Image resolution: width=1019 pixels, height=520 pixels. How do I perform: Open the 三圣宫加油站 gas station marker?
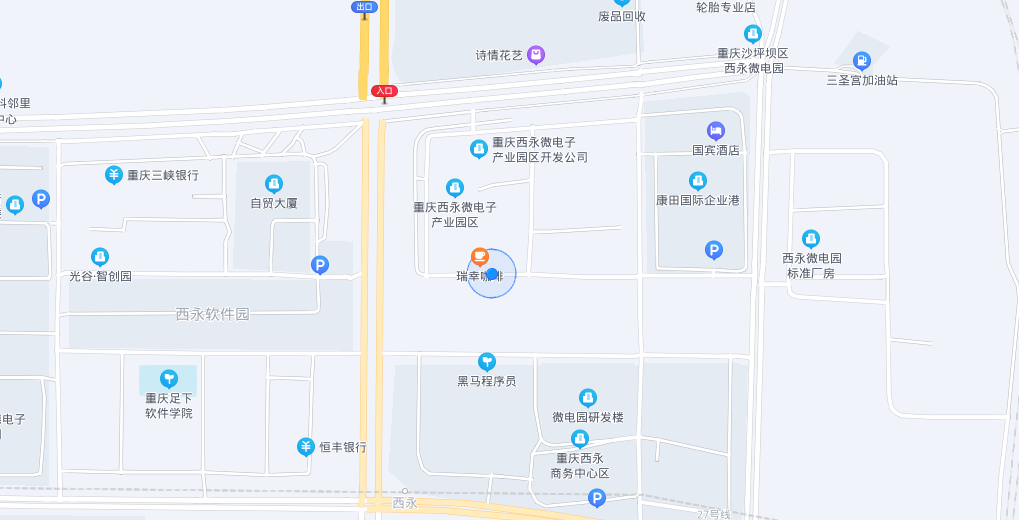862,60
